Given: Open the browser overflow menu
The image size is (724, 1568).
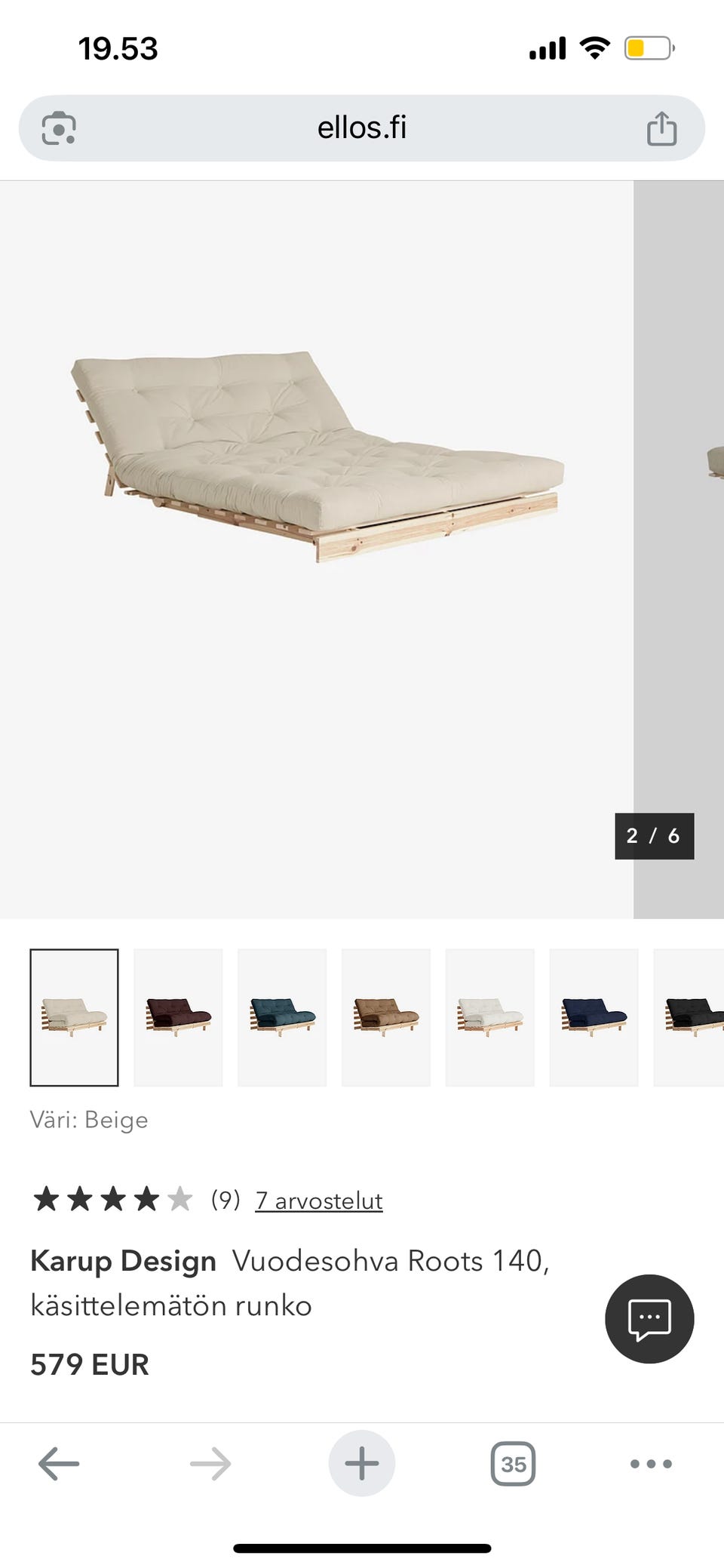Looking at the screenshot, I should (x=651, y=1464).
